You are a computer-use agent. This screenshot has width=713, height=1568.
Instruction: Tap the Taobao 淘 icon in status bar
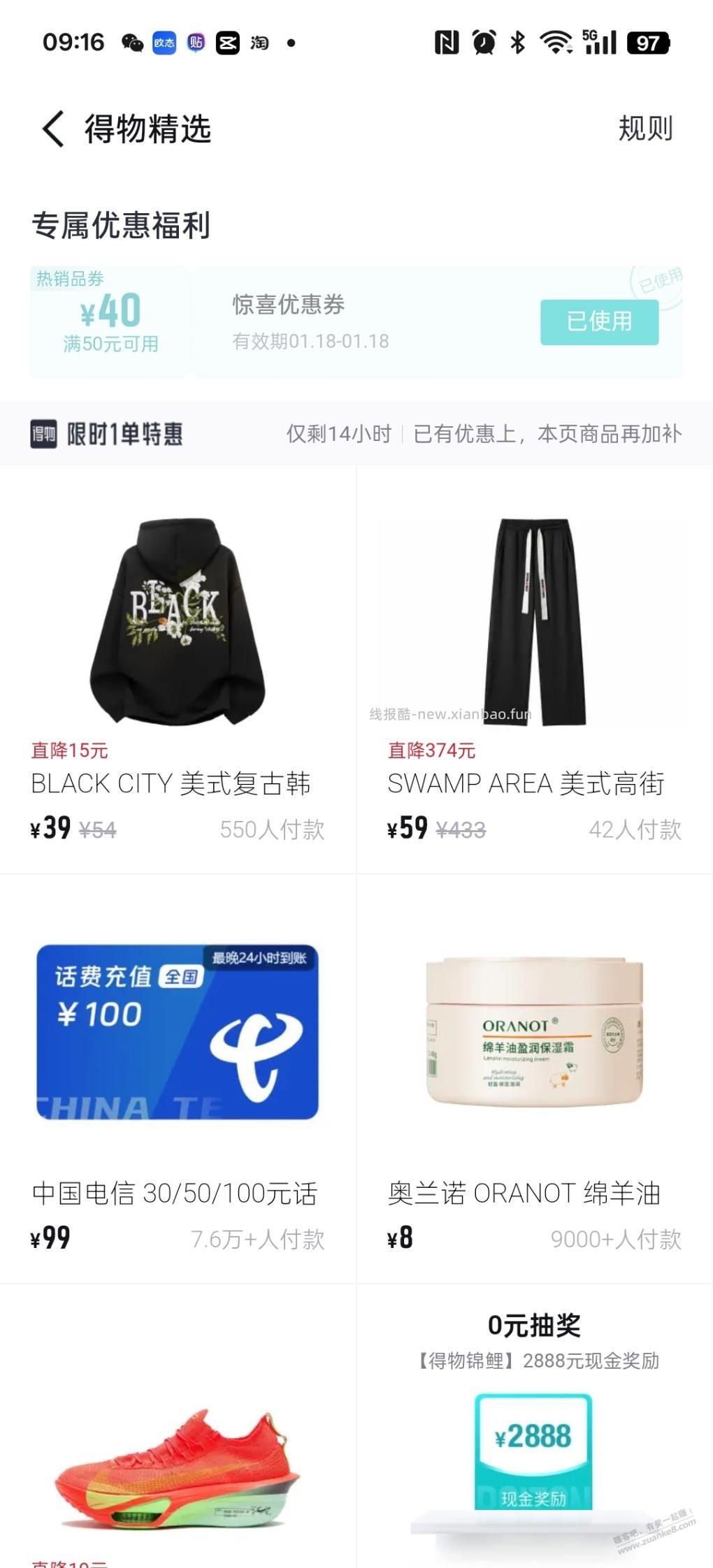pos(259,43)
